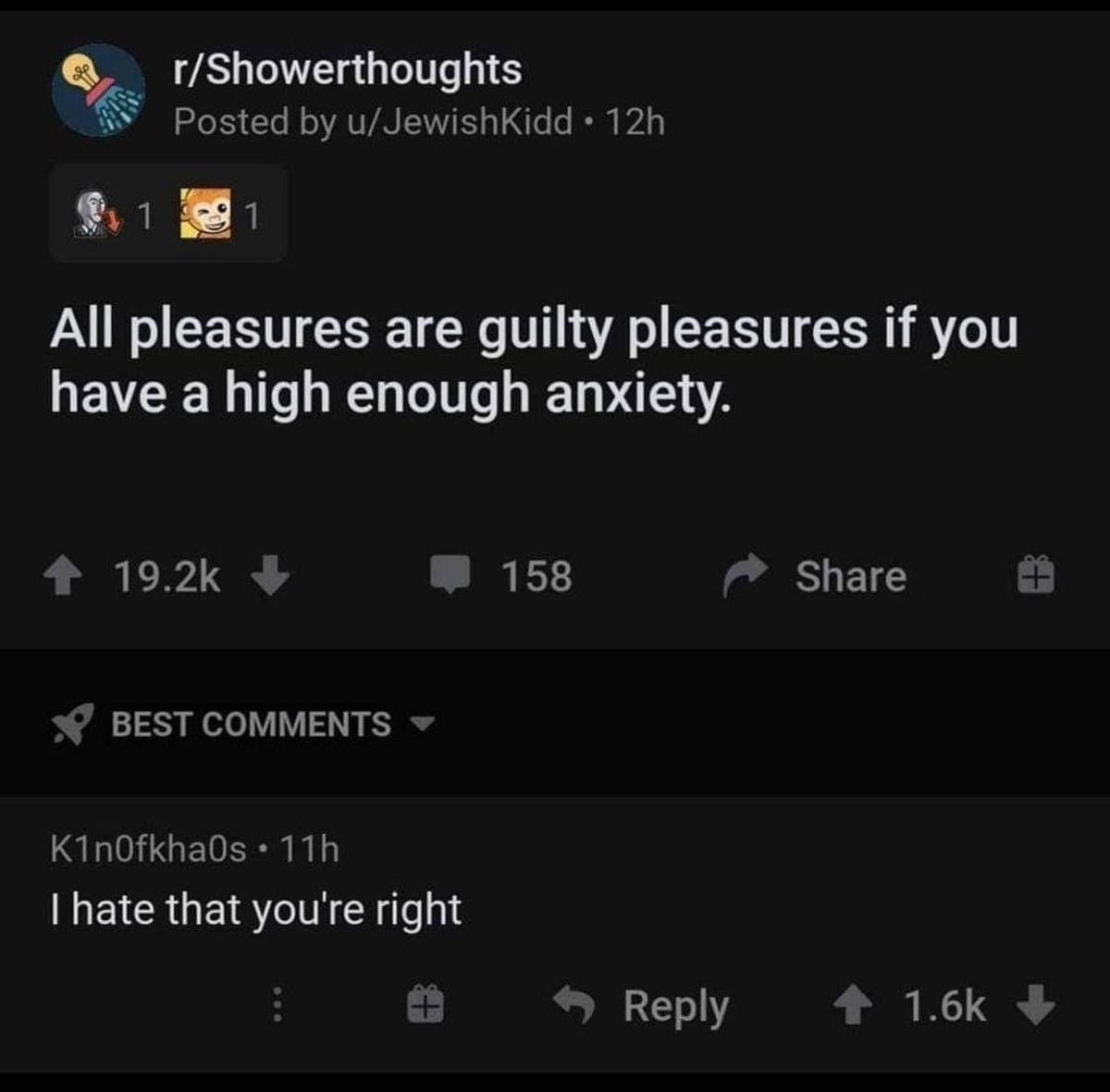The image size is (1110, 1092).
Task: Upvote the guilty pleasures post
Action: click(62, 577)
